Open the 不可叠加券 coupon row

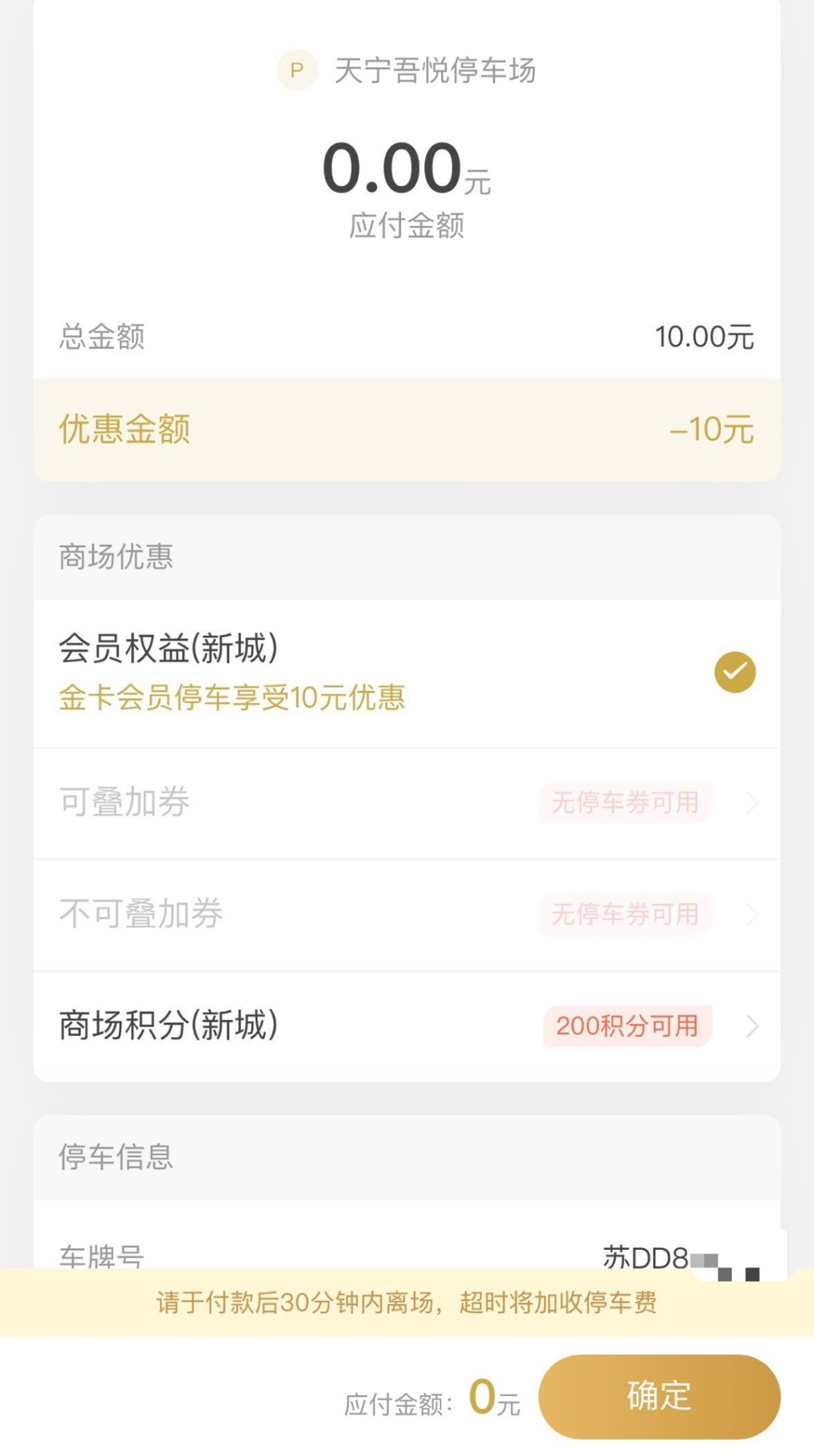pos(407,915)
